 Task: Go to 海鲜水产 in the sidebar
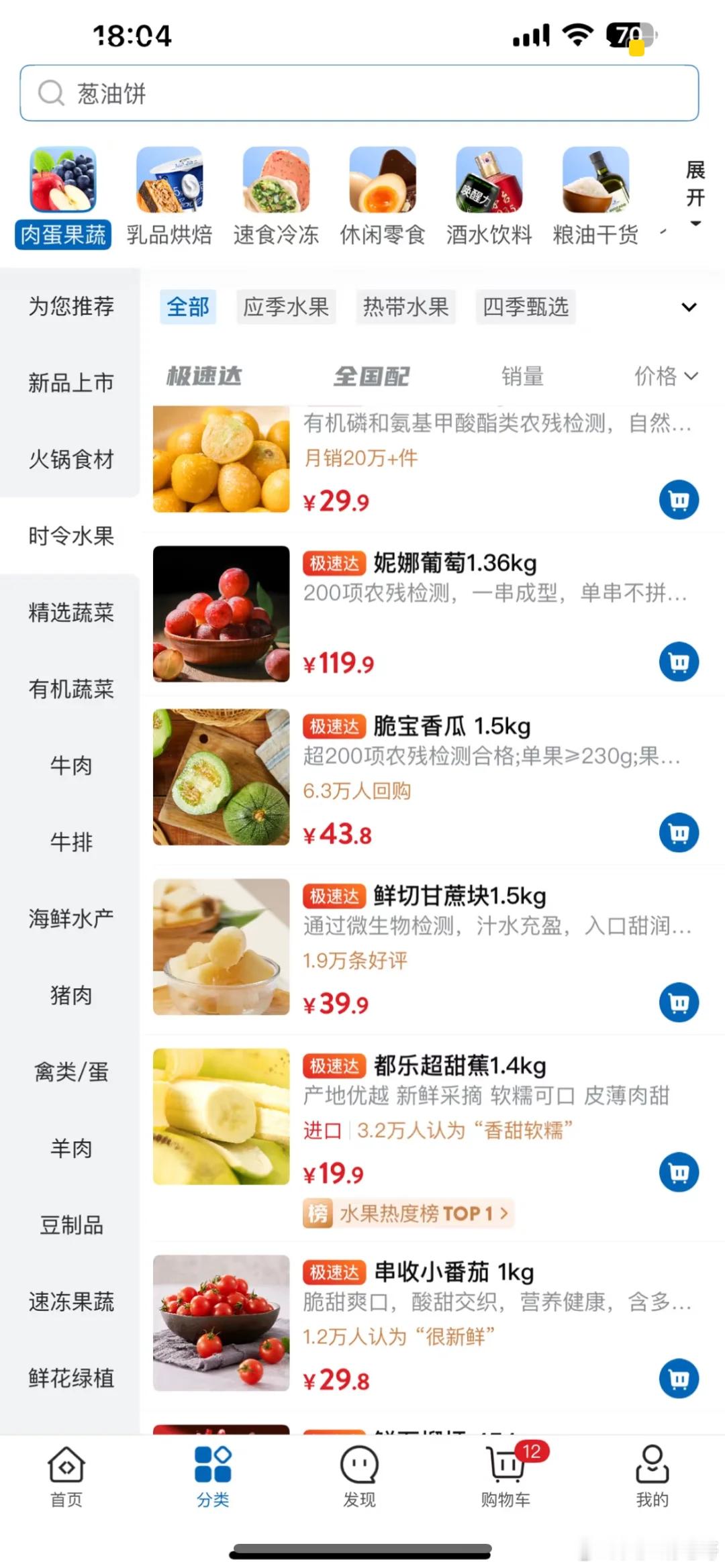[71, 919]
